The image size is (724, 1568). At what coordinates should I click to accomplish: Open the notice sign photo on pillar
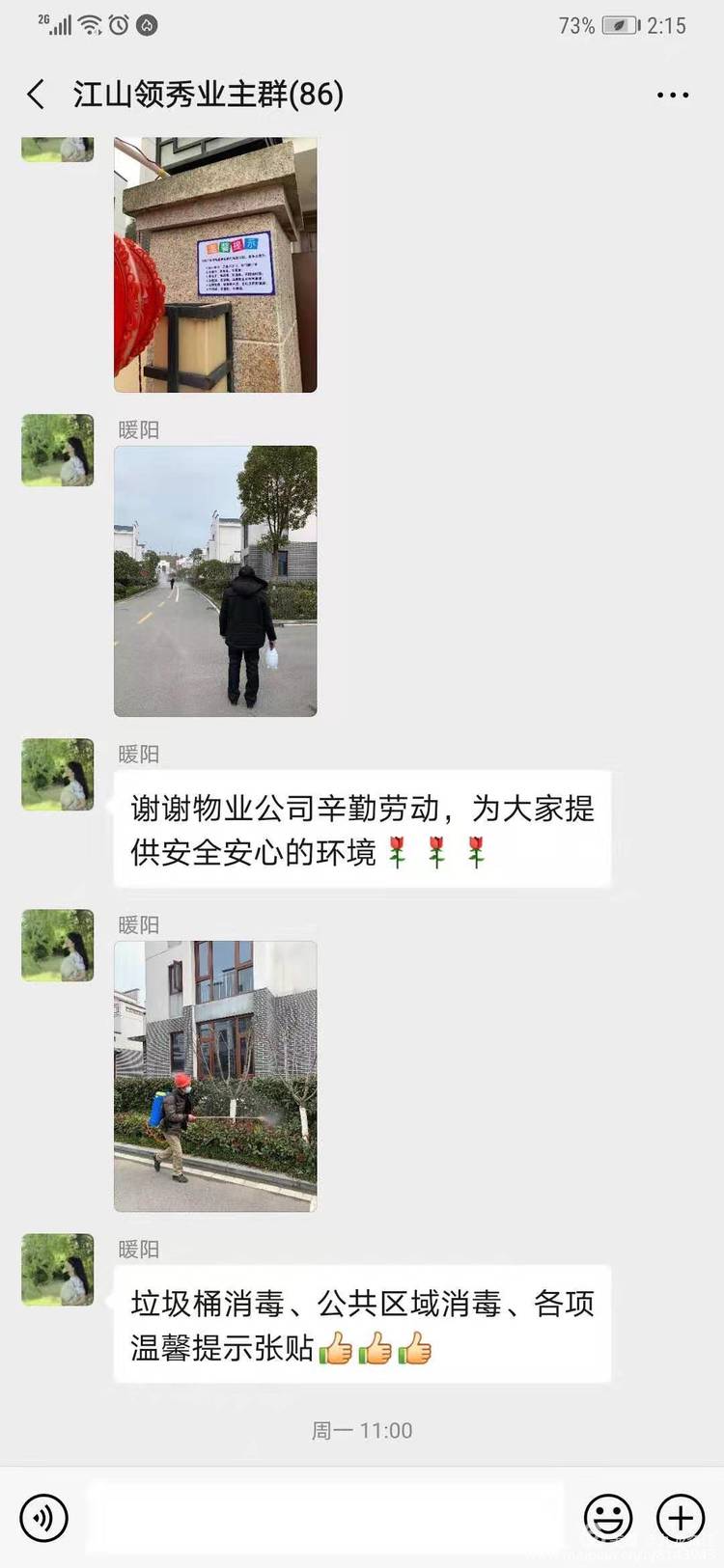coord(215,264)
